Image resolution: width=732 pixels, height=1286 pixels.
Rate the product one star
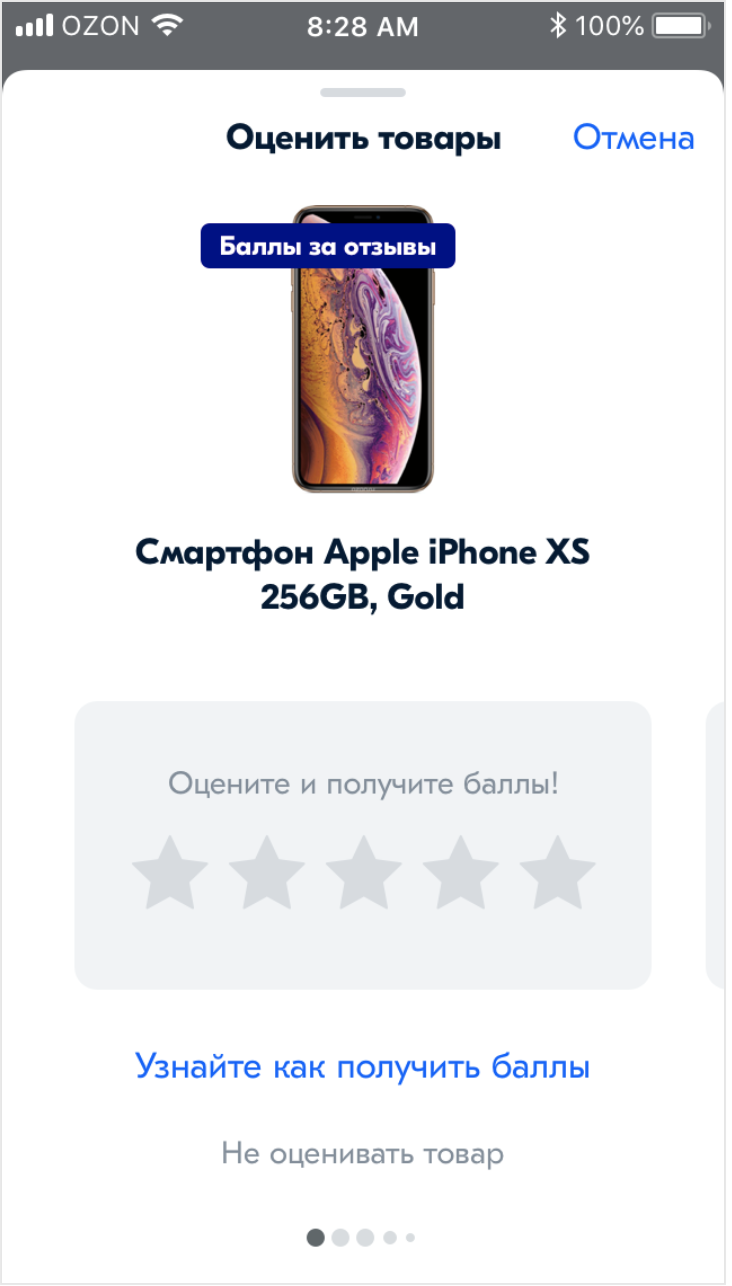coord(170,874)
